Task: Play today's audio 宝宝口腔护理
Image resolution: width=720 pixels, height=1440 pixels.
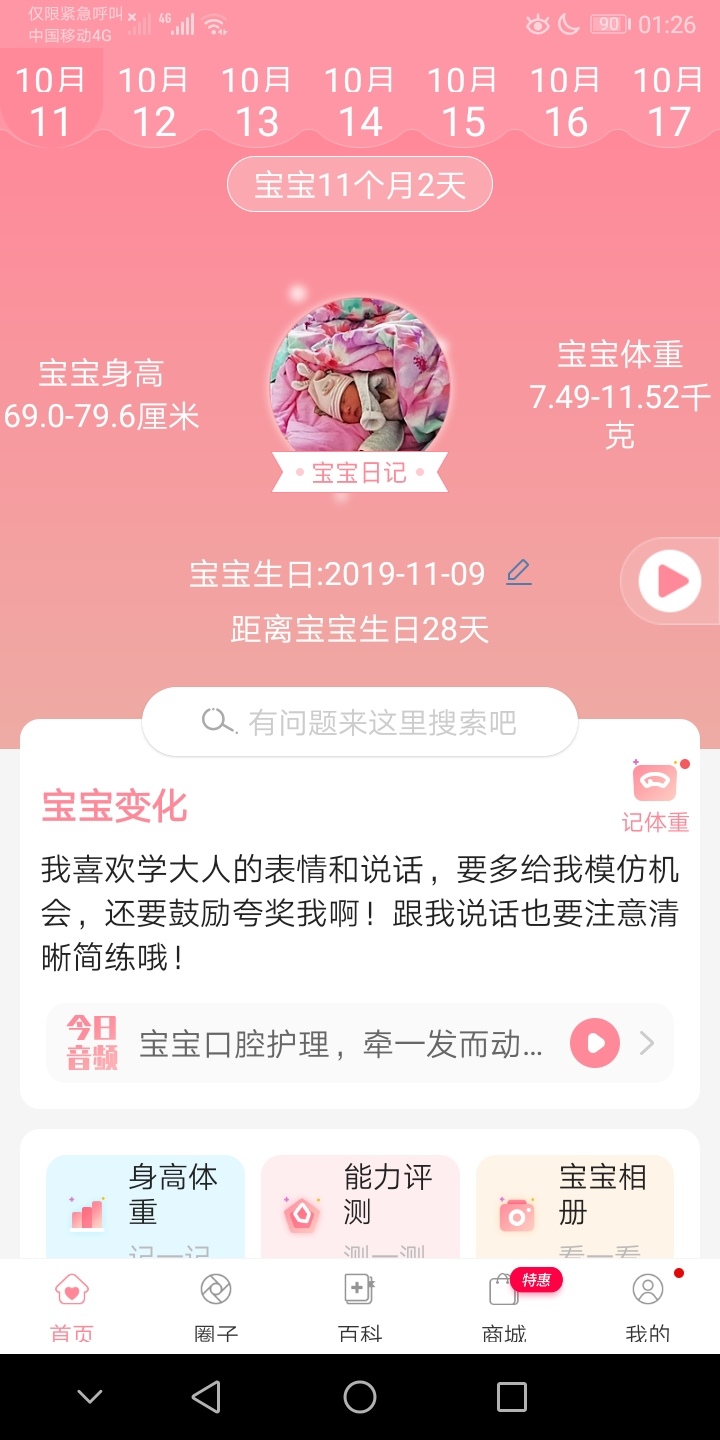Action: (x=595, y=1044)
